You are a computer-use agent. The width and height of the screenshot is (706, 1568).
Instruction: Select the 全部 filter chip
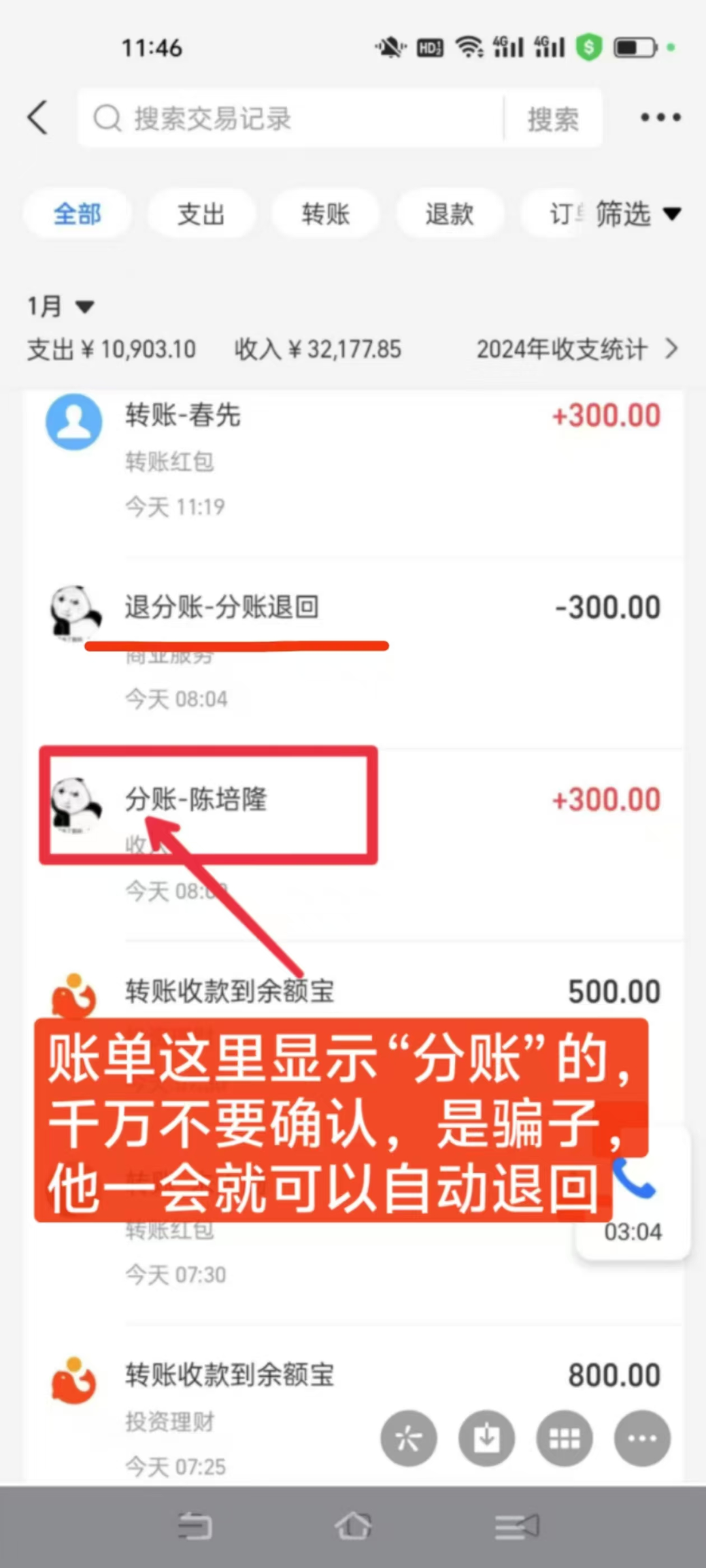click(77, 214)
